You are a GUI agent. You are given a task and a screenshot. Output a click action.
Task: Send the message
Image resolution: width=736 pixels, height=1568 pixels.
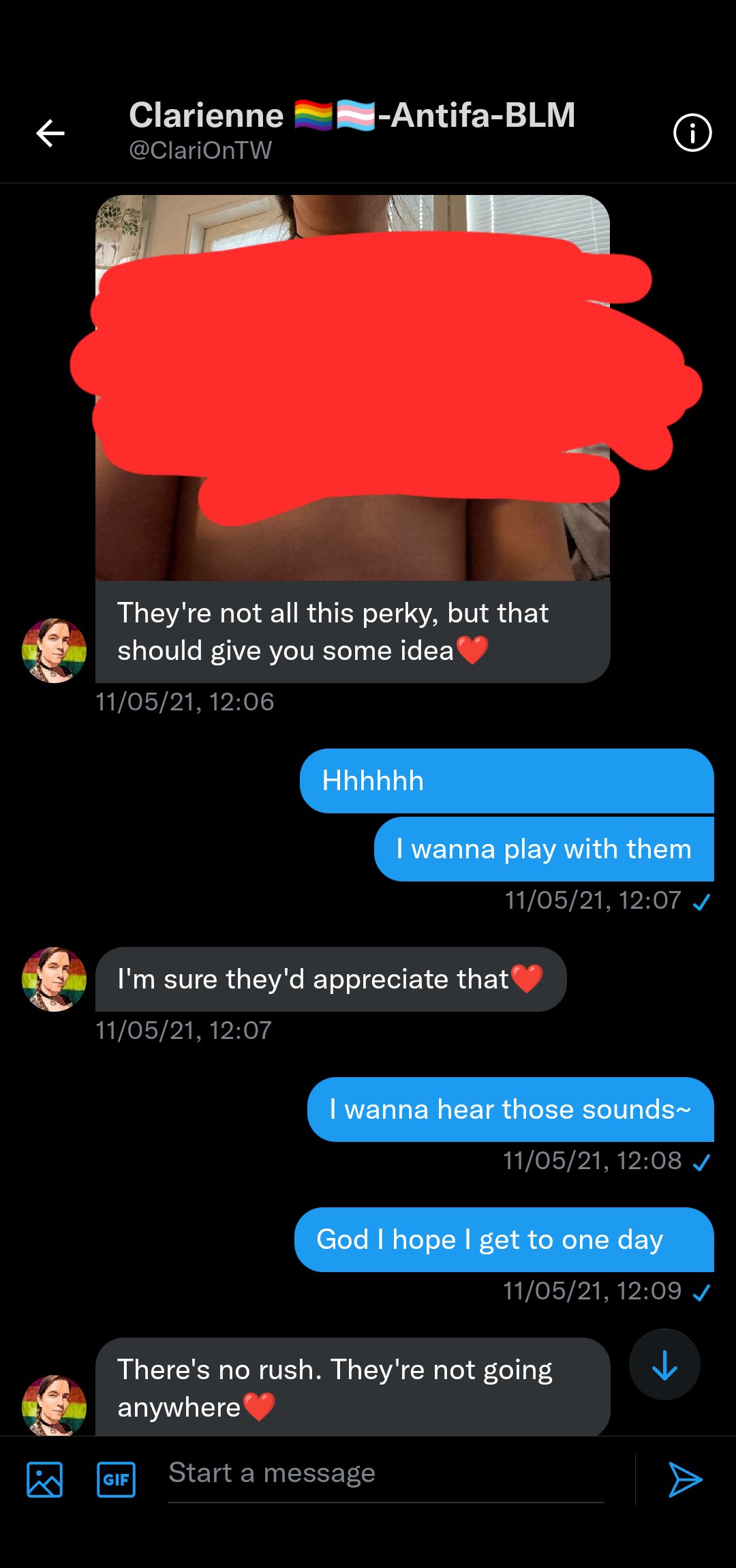[685, 1479]
